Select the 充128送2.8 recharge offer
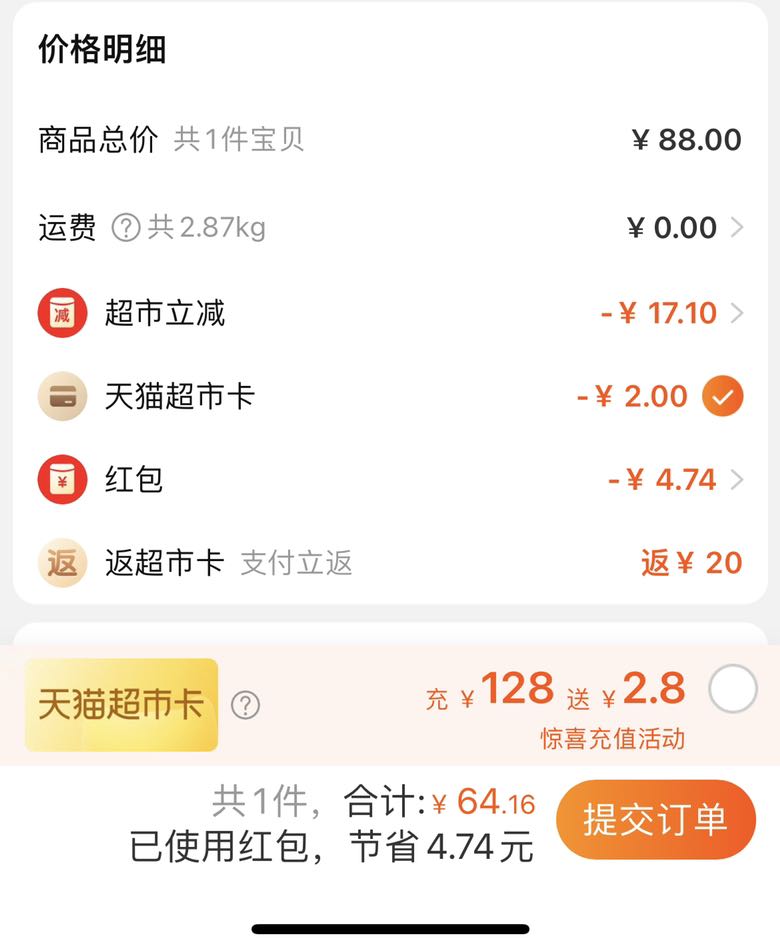The width and height of the screenshot is (780, 950). [x=733, y=689]
